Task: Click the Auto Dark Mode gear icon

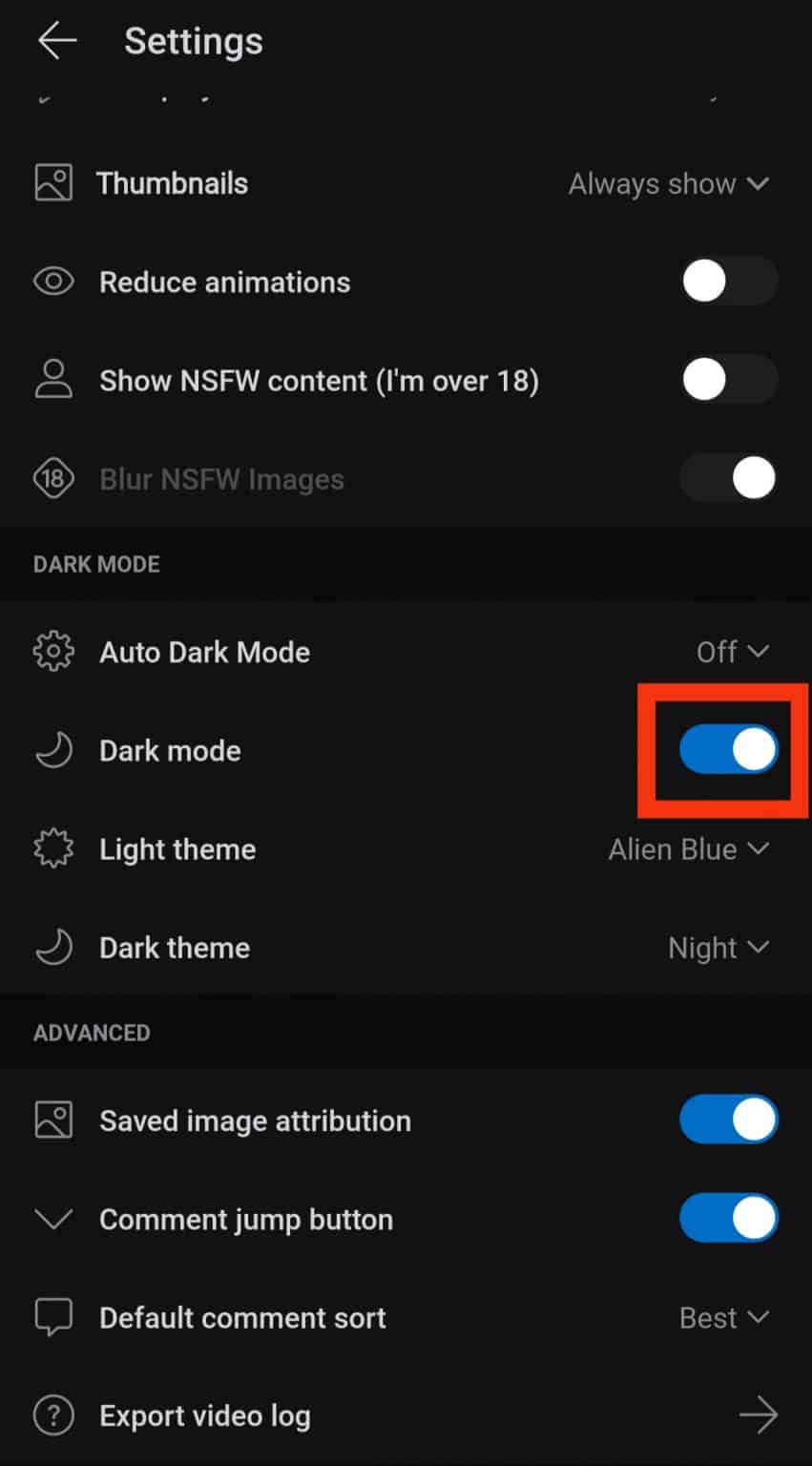Action: (53, 651)
